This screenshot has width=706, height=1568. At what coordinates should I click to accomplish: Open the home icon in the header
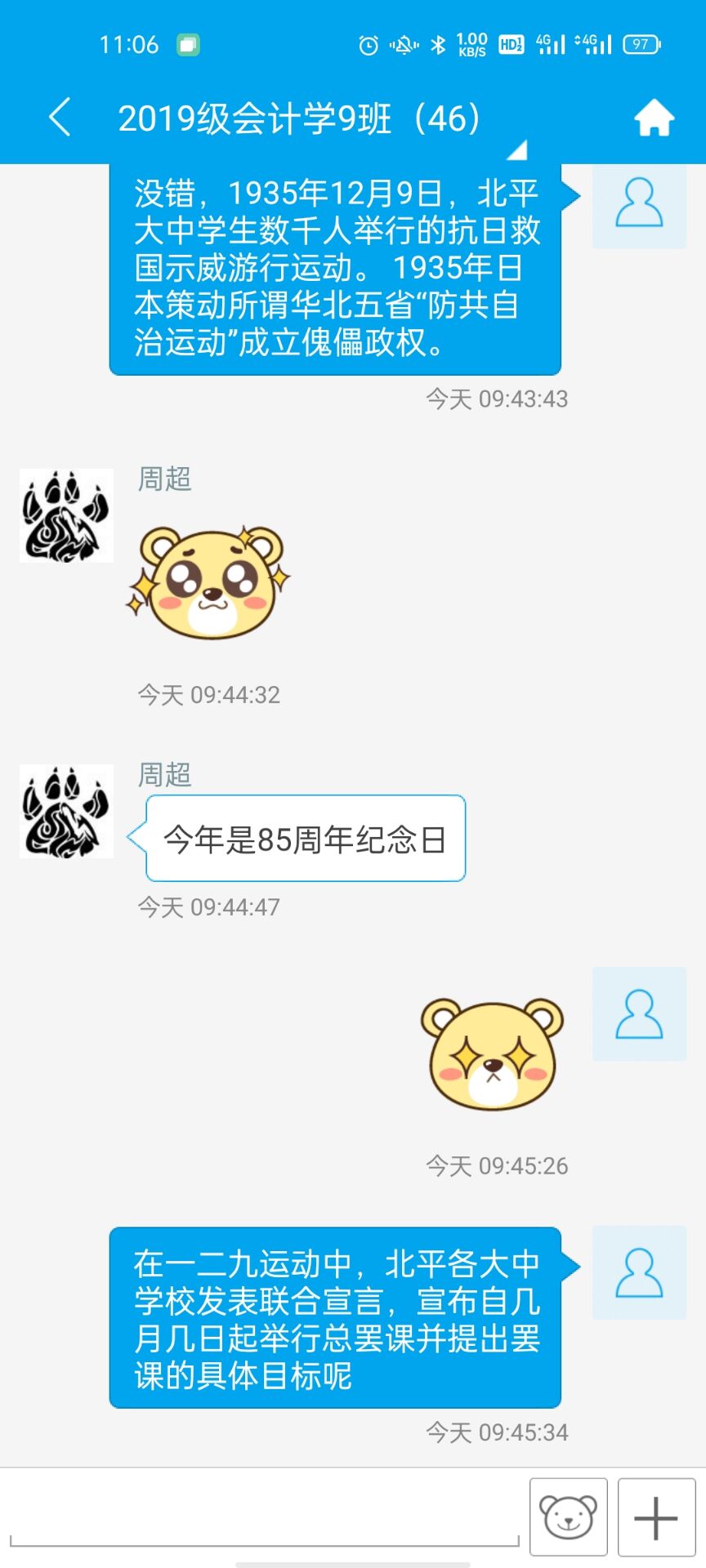[654, 118]
